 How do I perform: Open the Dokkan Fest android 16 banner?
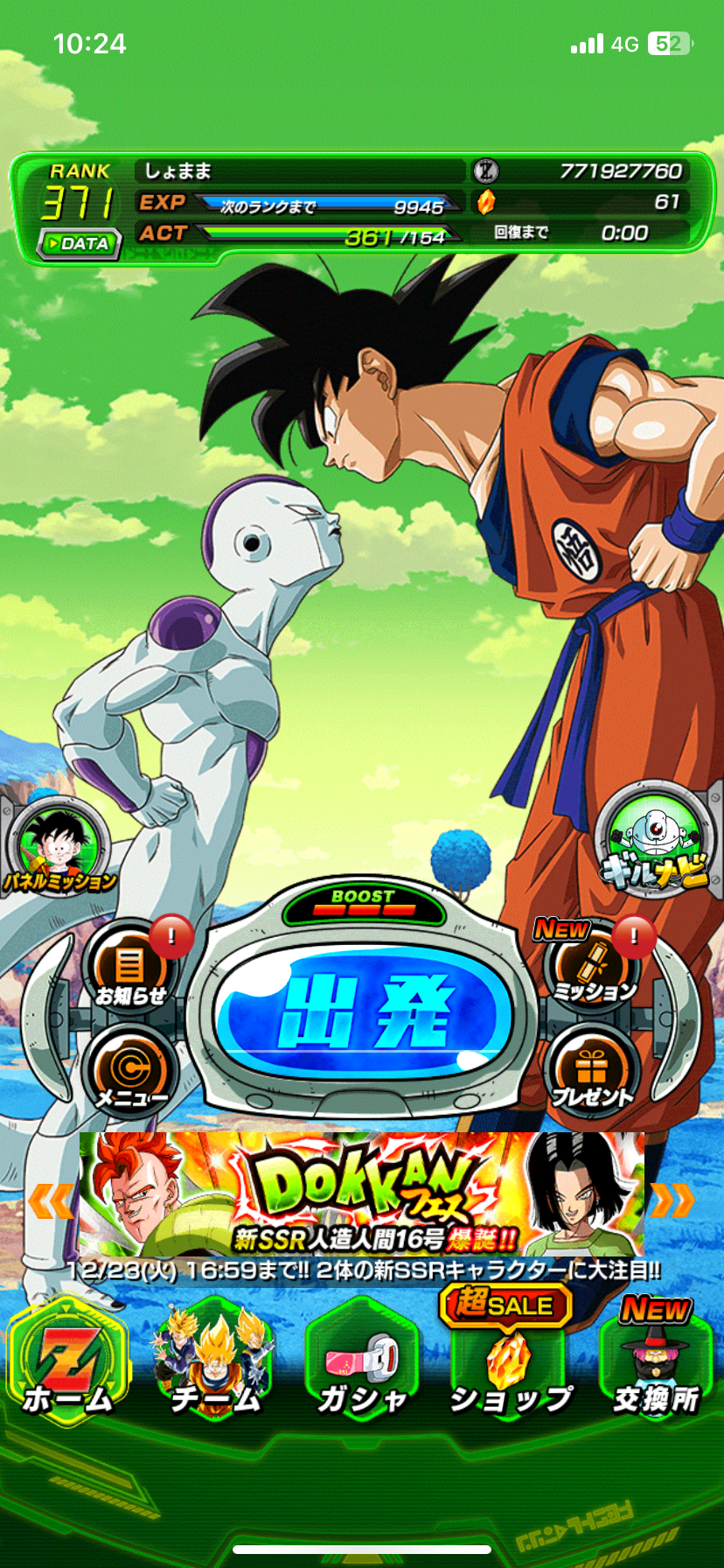point(362,1193)
